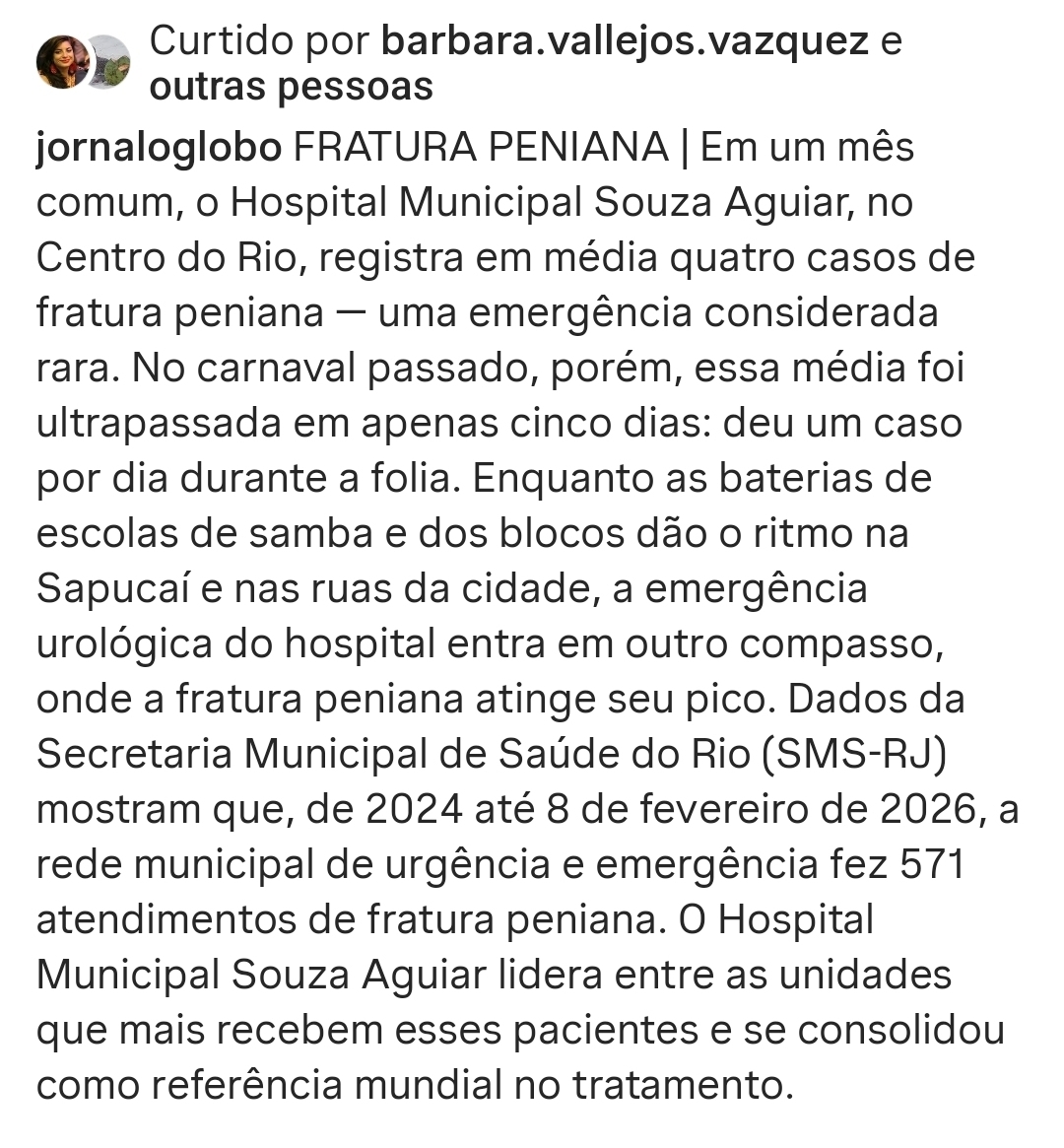This screenshot has width=1064, height=1148.
Task: Open the jornaloglobo profile from the caption
Action: click(x=159, y=148)
